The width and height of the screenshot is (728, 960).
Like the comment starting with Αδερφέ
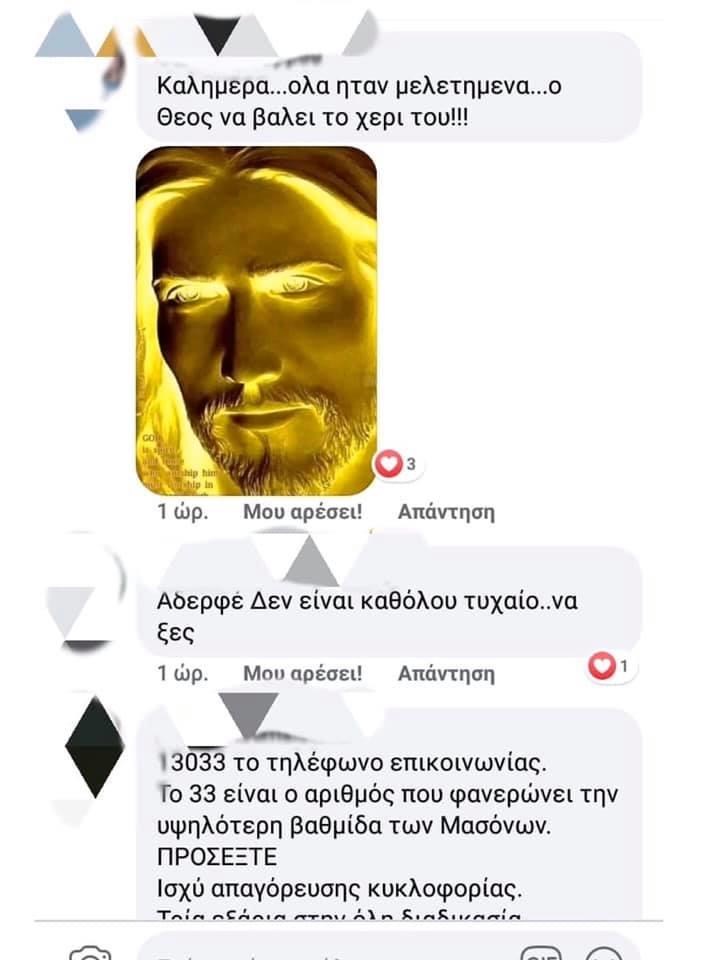302,673
